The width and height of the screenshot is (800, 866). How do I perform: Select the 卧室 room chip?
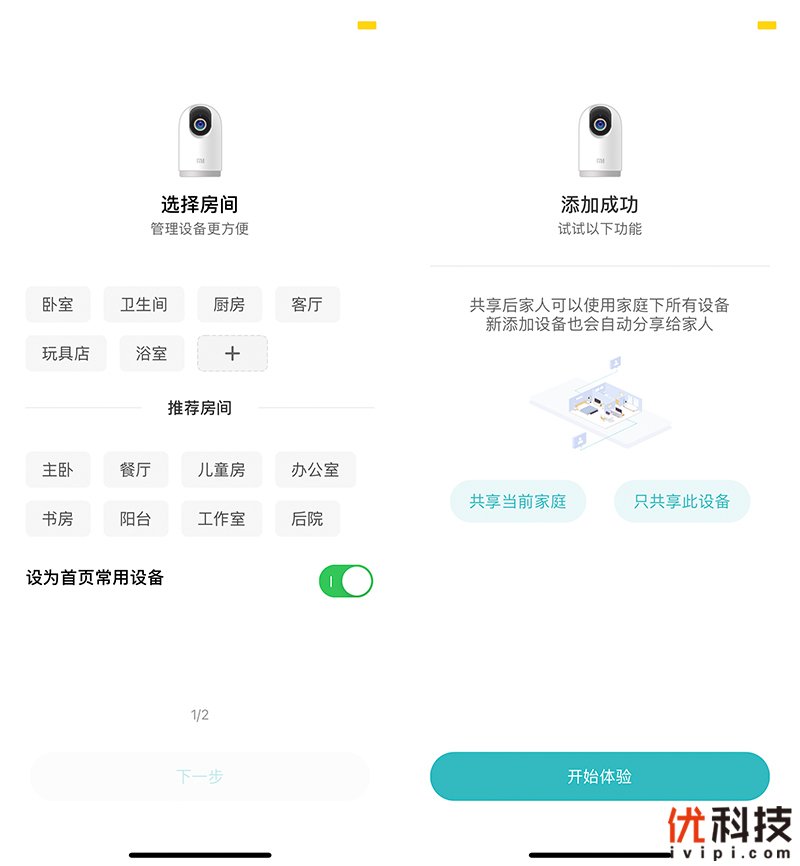(x=58, y=305)
